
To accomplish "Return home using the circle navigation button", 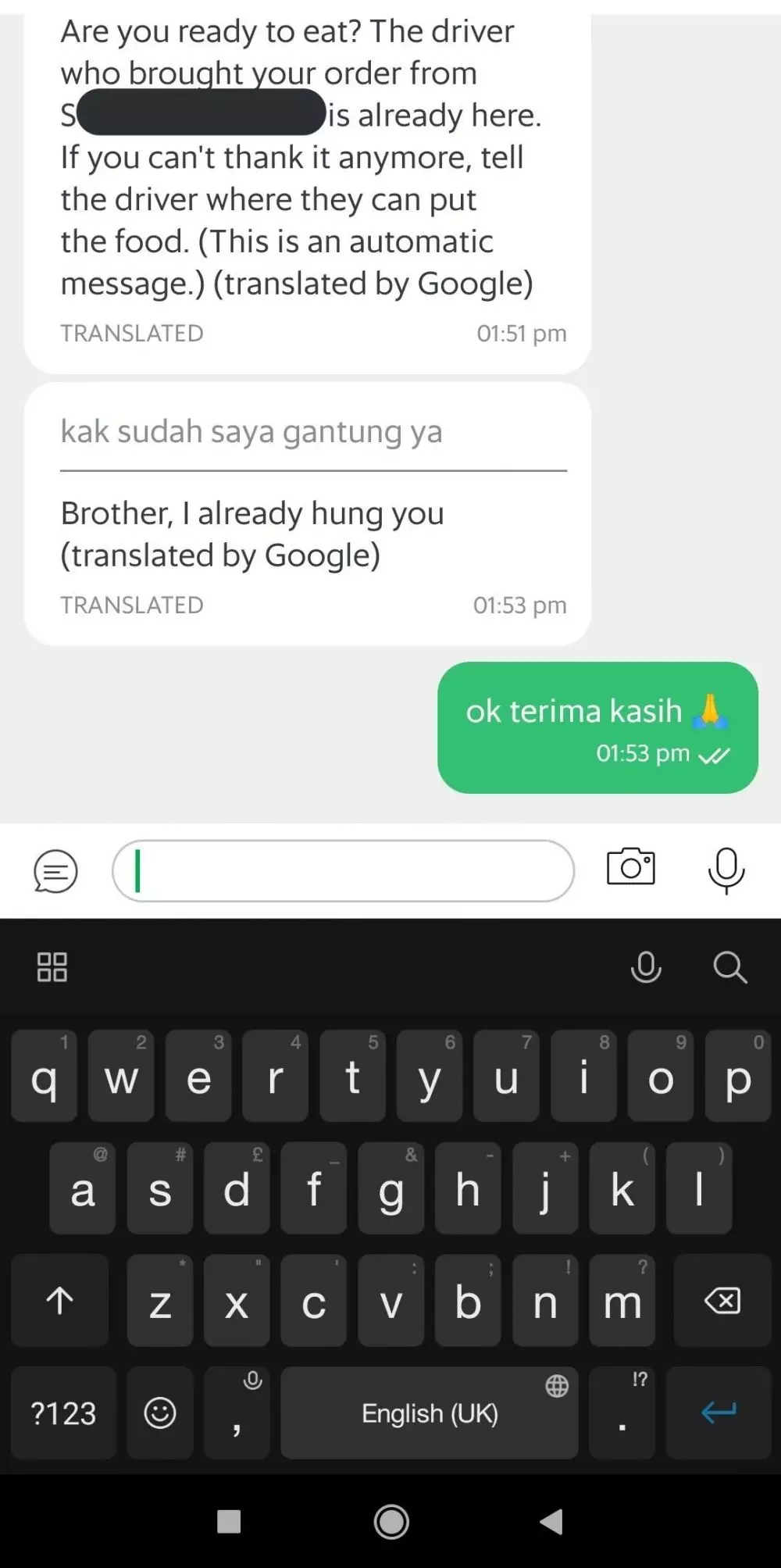I will tap(390, 1521).
